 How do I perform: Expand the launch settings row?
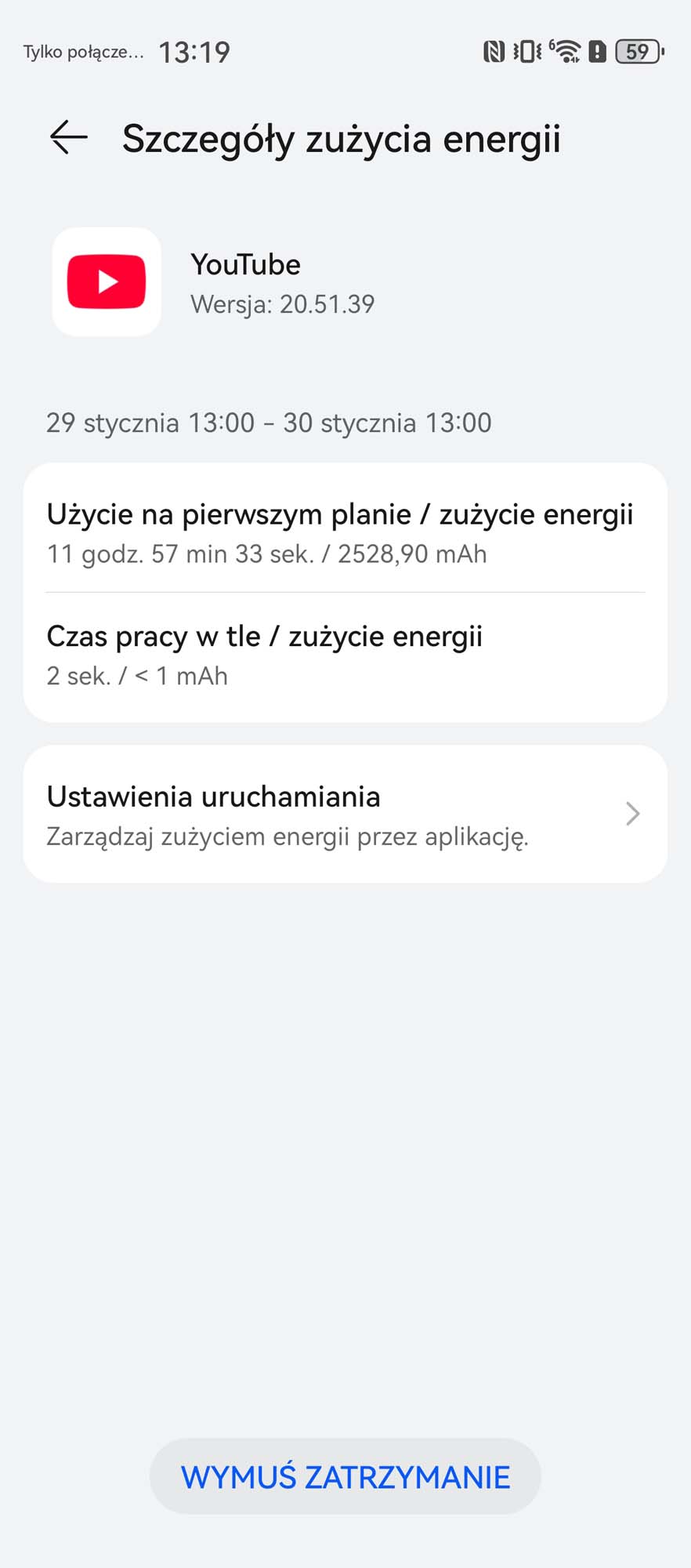point(345,814)
